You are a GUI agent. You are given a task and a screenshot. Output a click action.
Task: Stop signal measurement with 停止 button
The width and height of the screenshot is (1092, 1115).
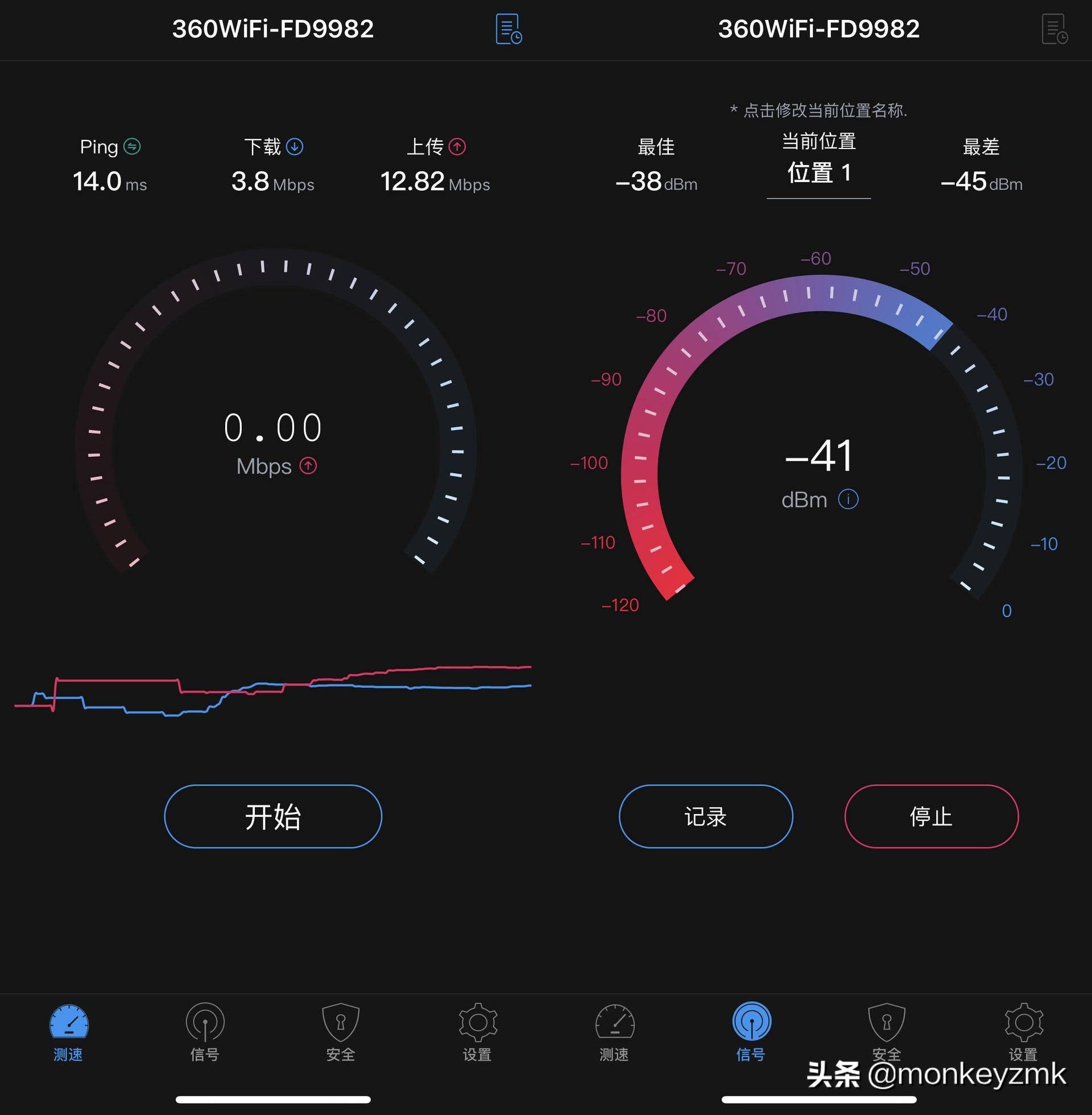(931, 816)
